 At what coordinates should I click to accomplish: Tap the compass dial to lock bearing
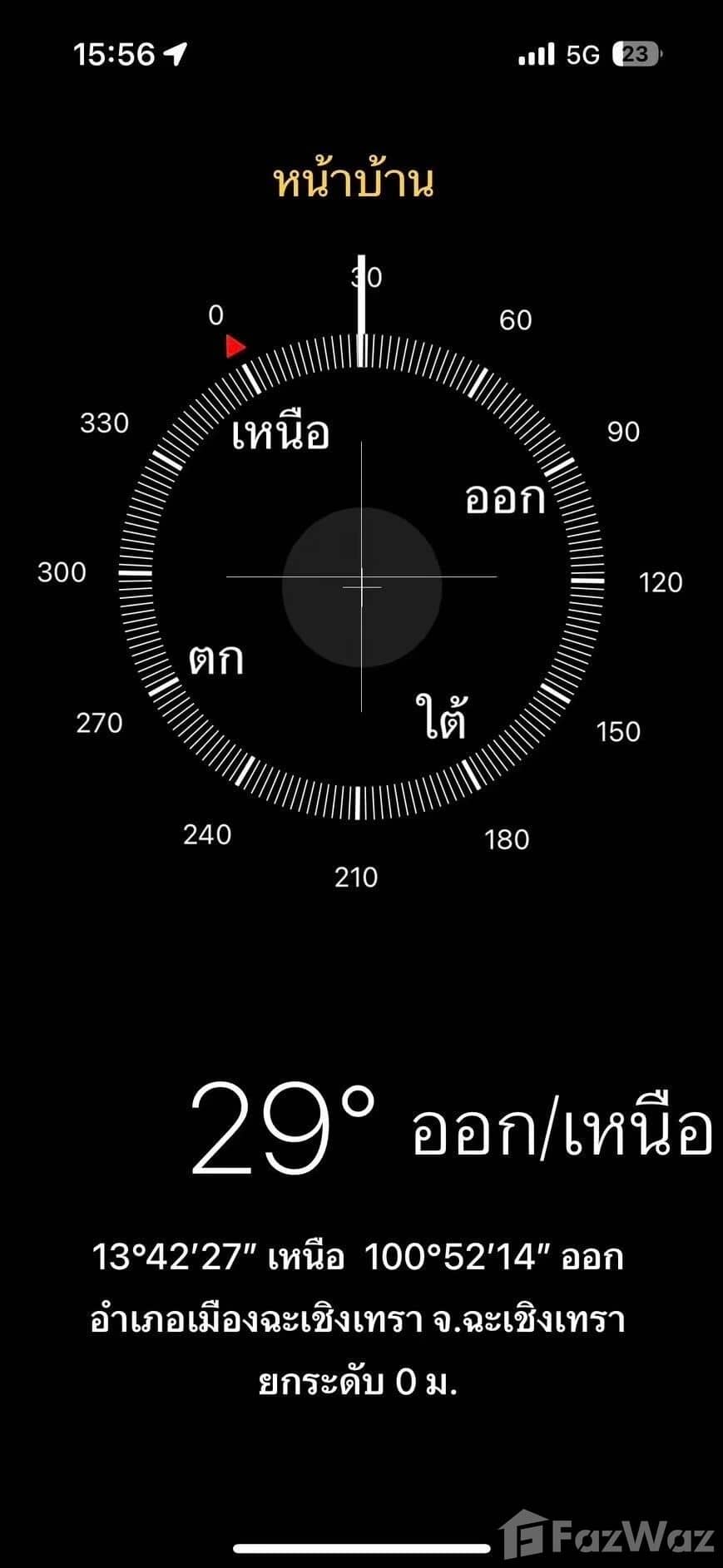pos(361,576)
